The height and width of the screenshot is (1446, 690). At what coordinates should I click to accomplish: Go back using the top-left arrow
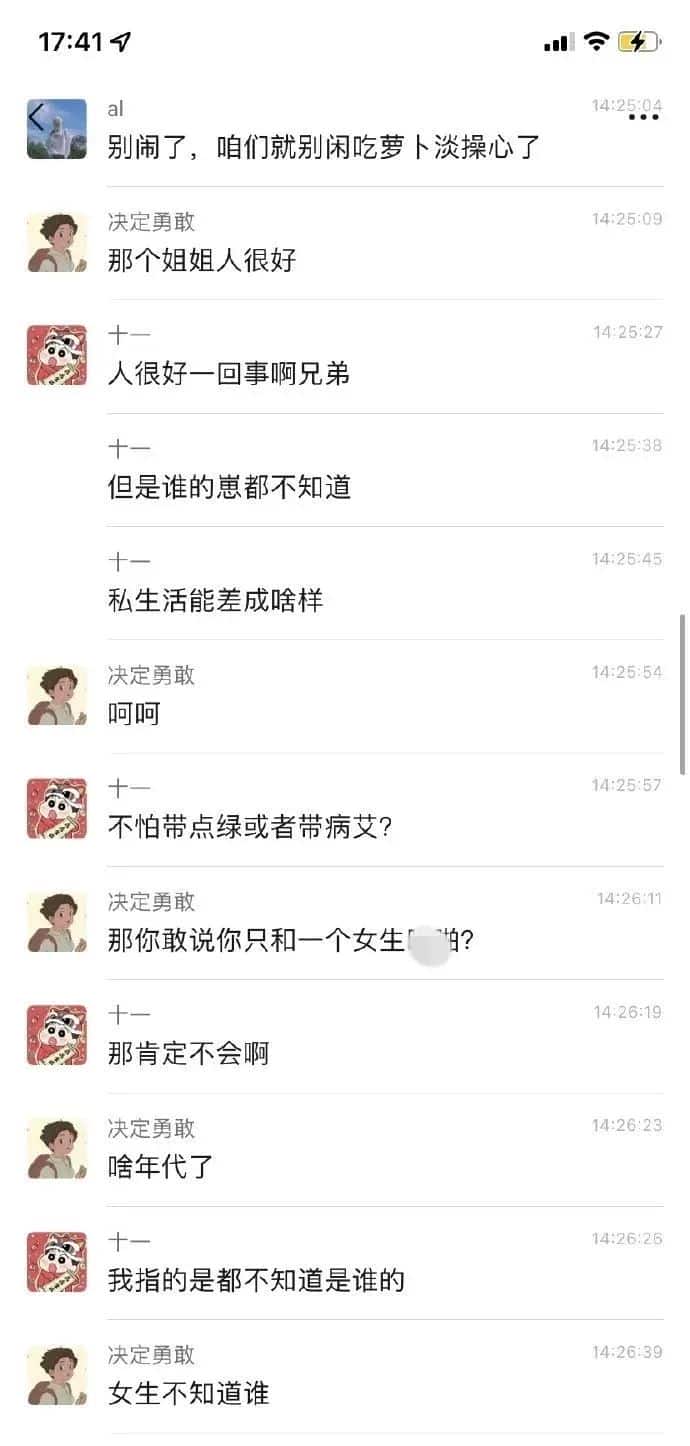pyautogui.click(x=37, y=118)
